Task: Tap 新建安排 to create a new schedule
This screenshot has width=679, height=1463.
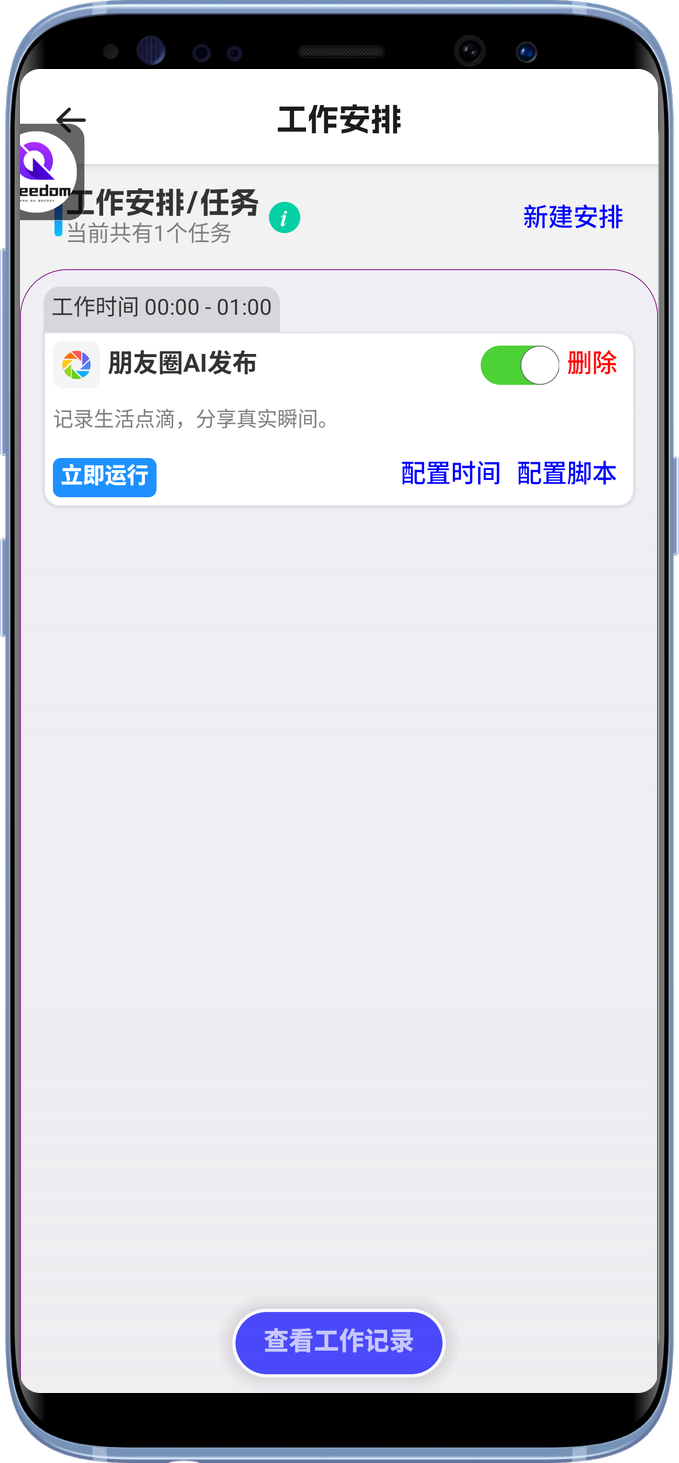Action: pos(572,217)
